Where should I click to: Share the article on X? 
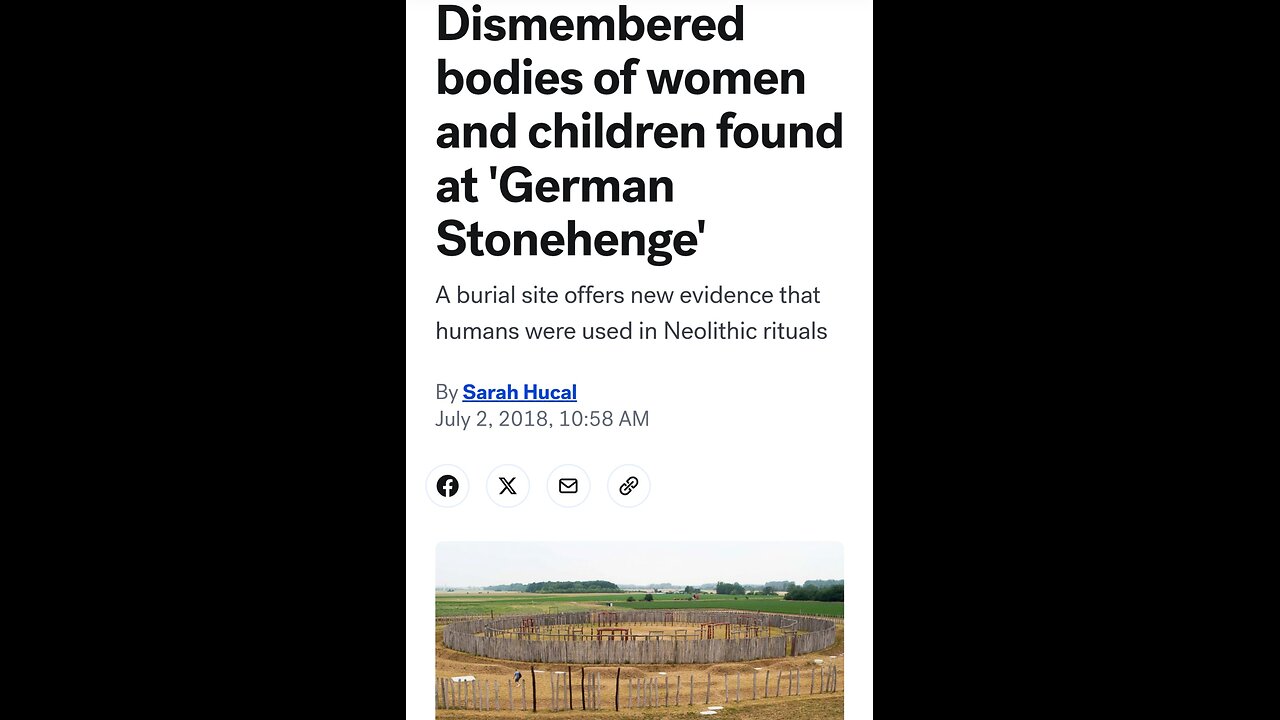[508, 486]
